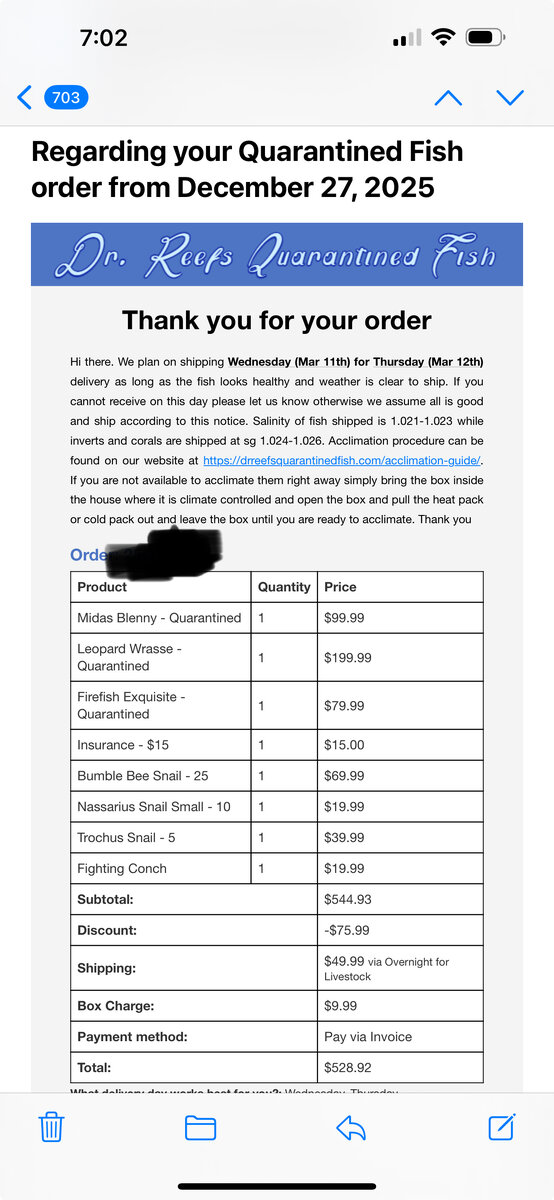This screenshot has height=1200, width=554.
Task: Open the acclimation guide link
Action: point(342,460)
